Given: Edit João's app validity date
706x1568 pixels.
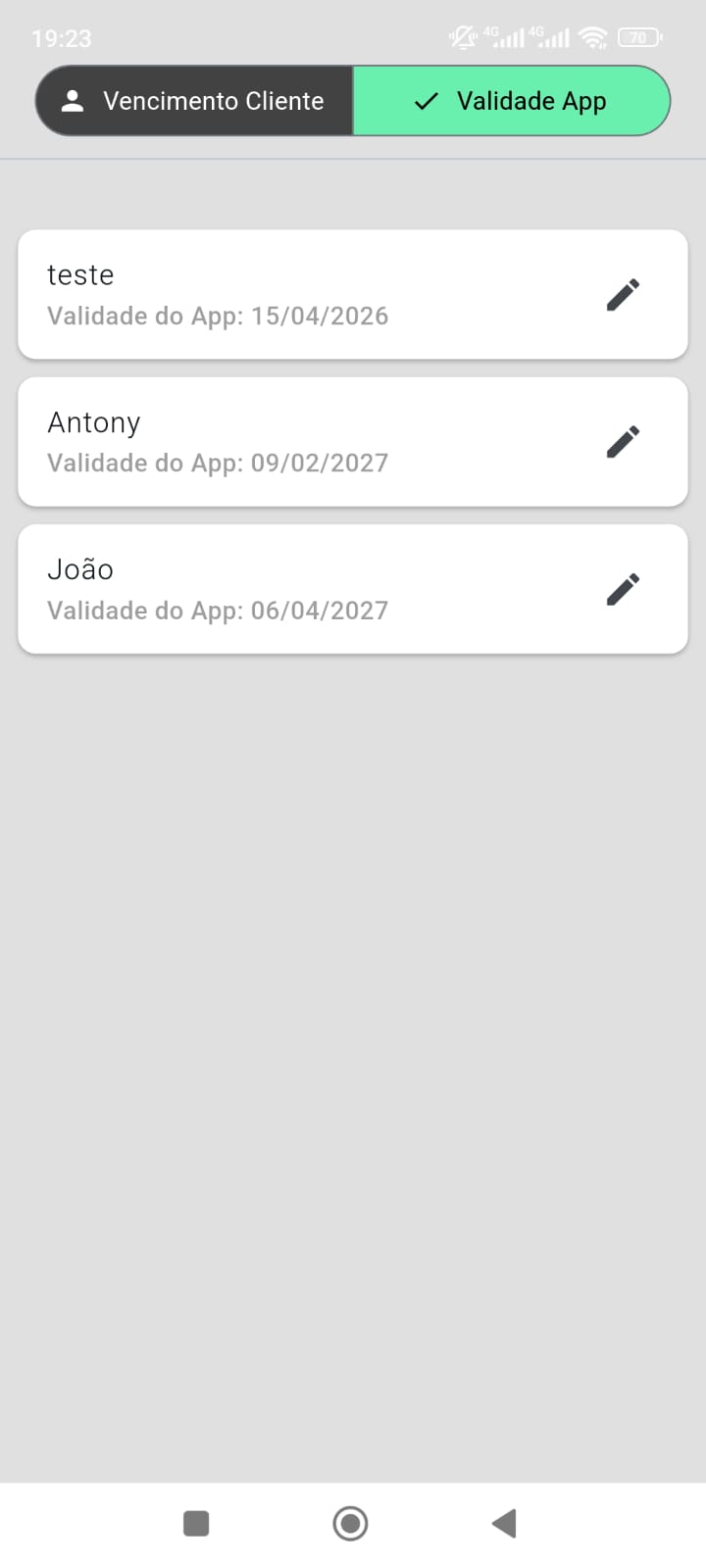Looking at the screenshot, I should [623, 589].
